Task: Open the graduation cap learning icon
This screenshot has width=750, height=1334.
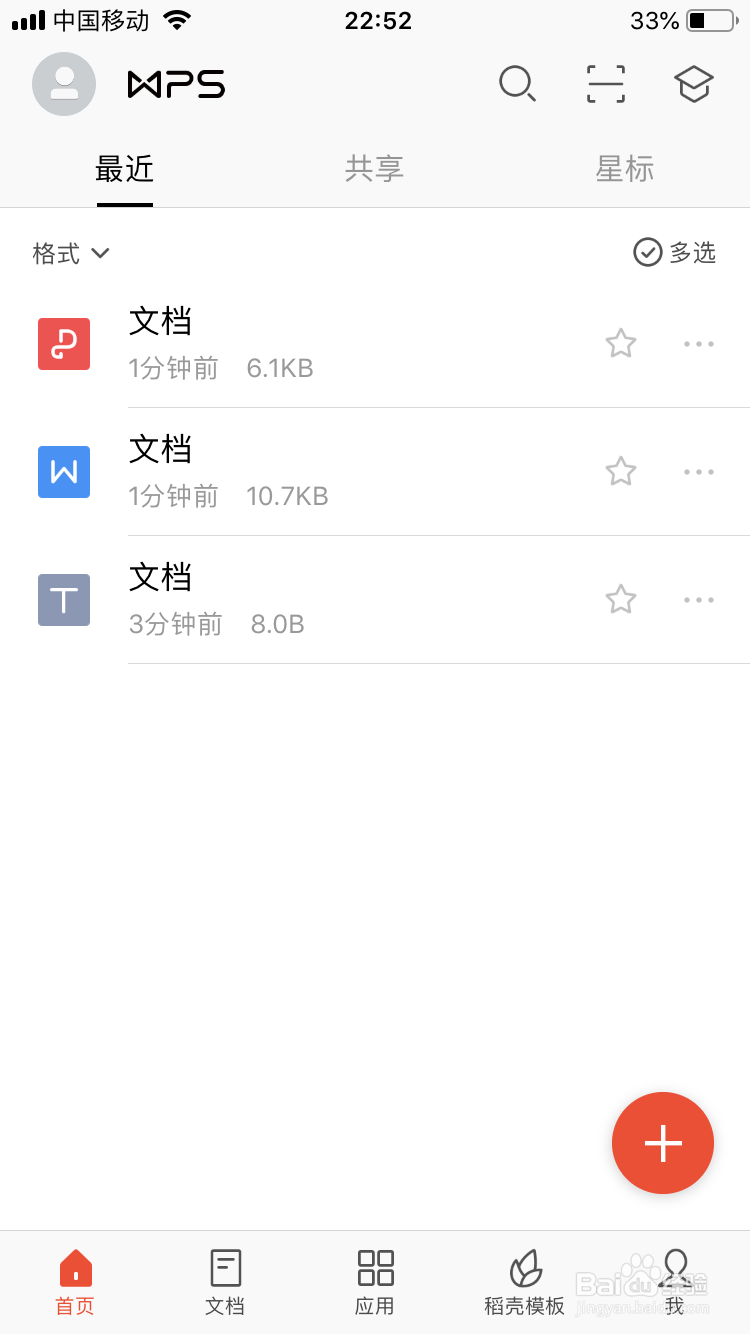Action: tap(693, 84)
